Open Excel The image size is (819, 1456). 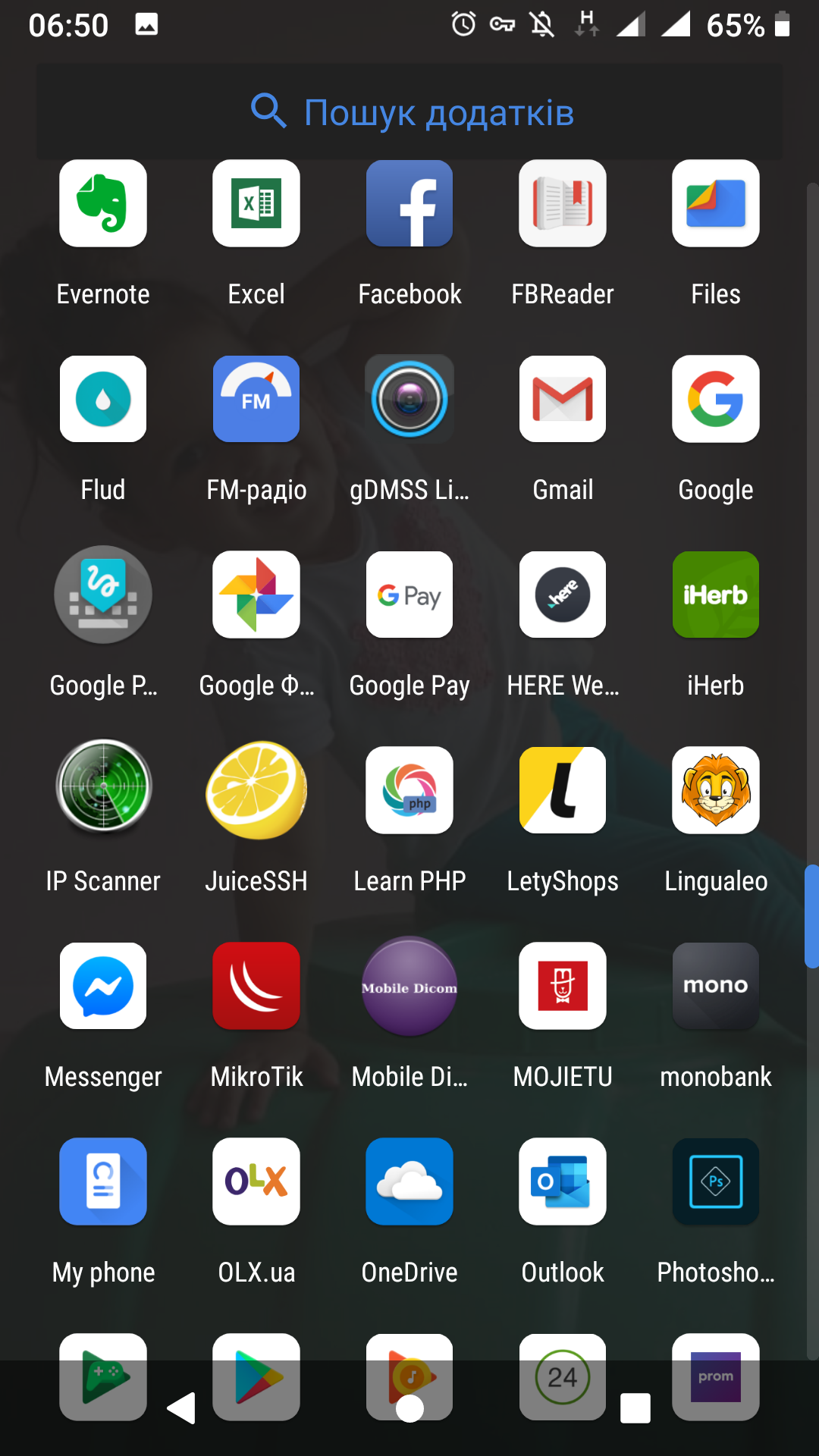[x=256, y=203]
